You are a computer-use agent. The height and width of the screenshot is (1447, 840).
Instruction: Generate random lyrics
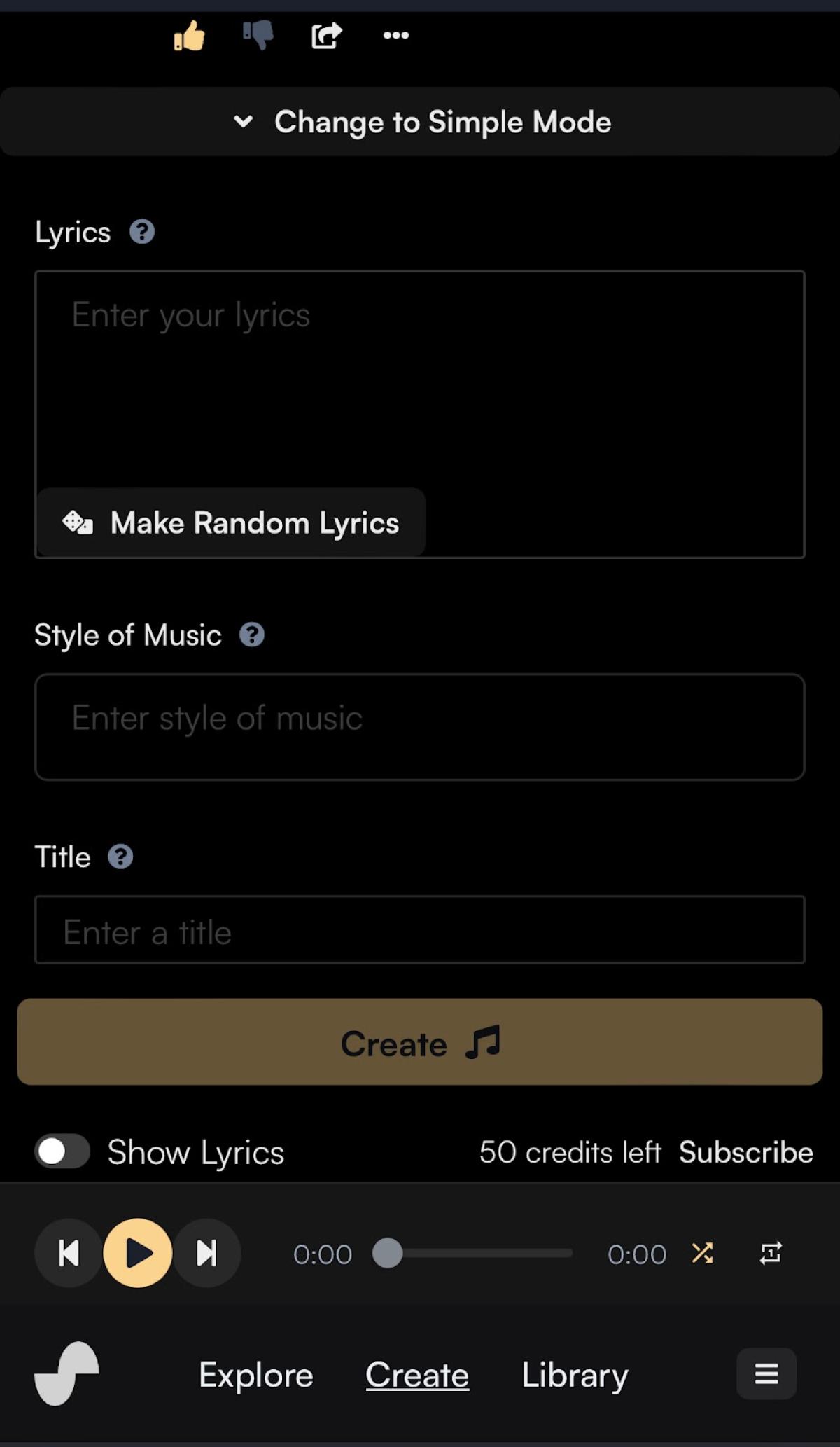[x=231, y=522]
